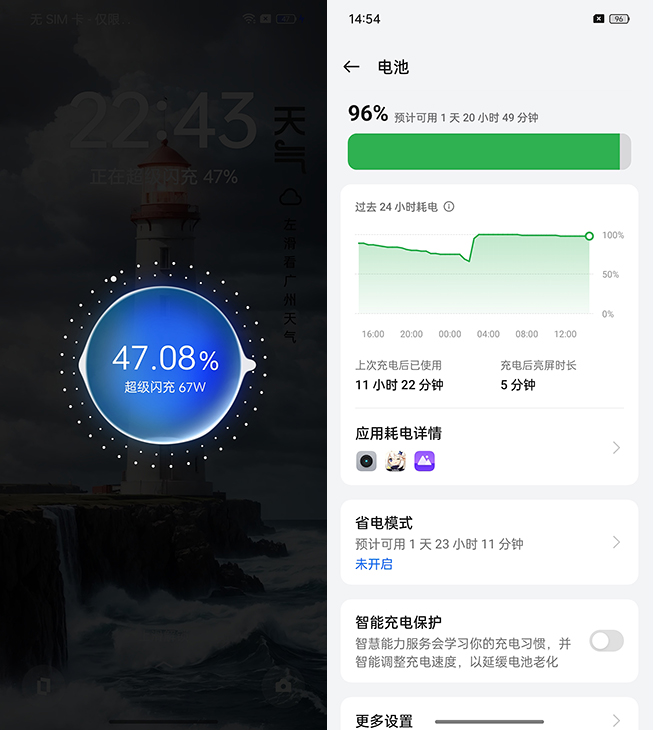The width and height of the screenshot is (654, 730).
Task: Go back from the 电池 page
Action: point(351,67)
